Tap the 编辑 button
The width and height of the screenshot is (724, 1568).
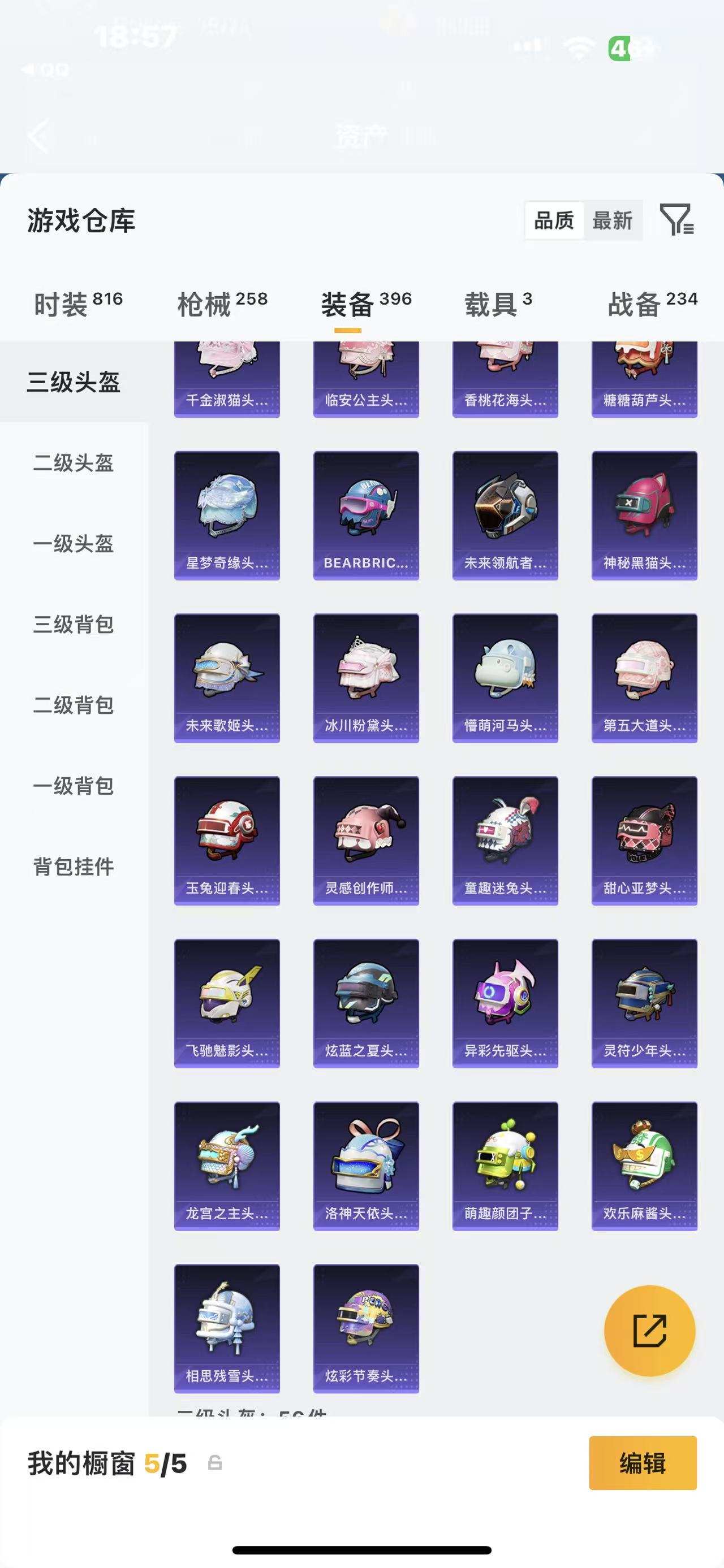coord(643,1463)
